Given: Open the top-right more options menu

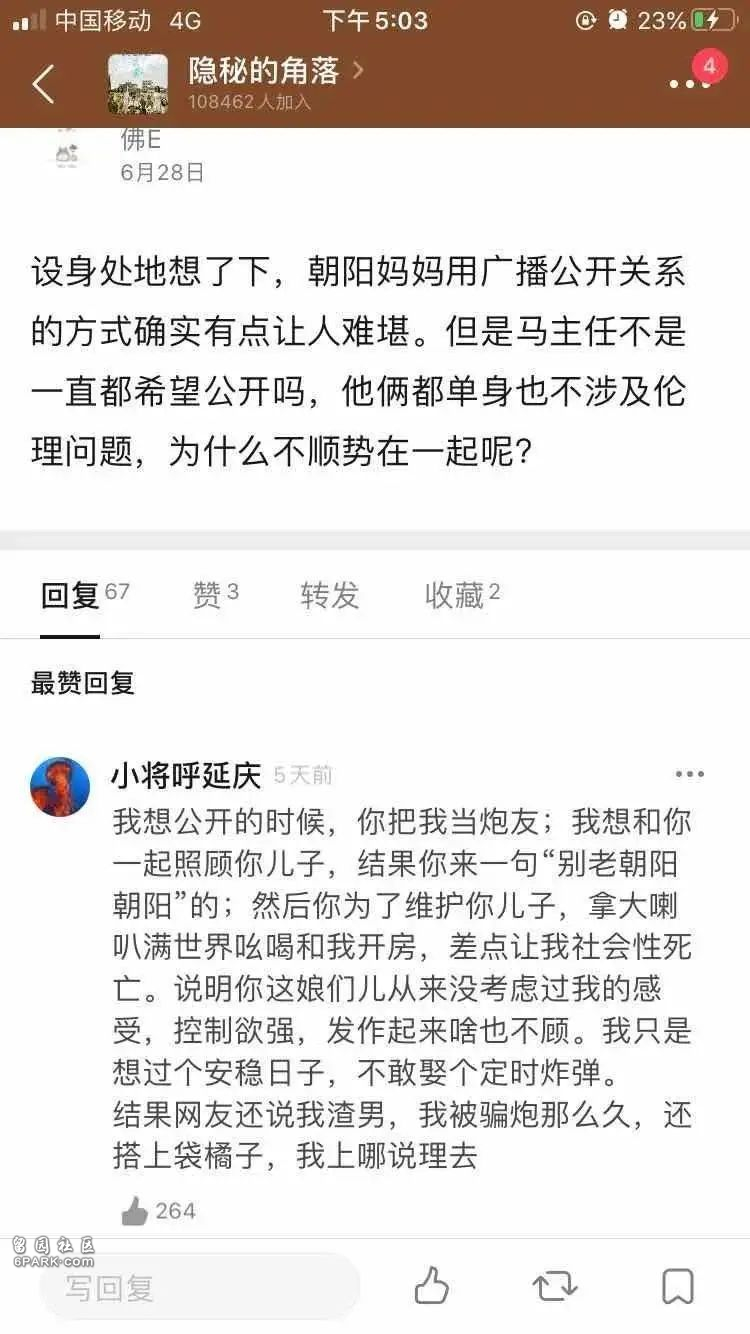Looking at the screenshot, I should [x=690, y=84].
